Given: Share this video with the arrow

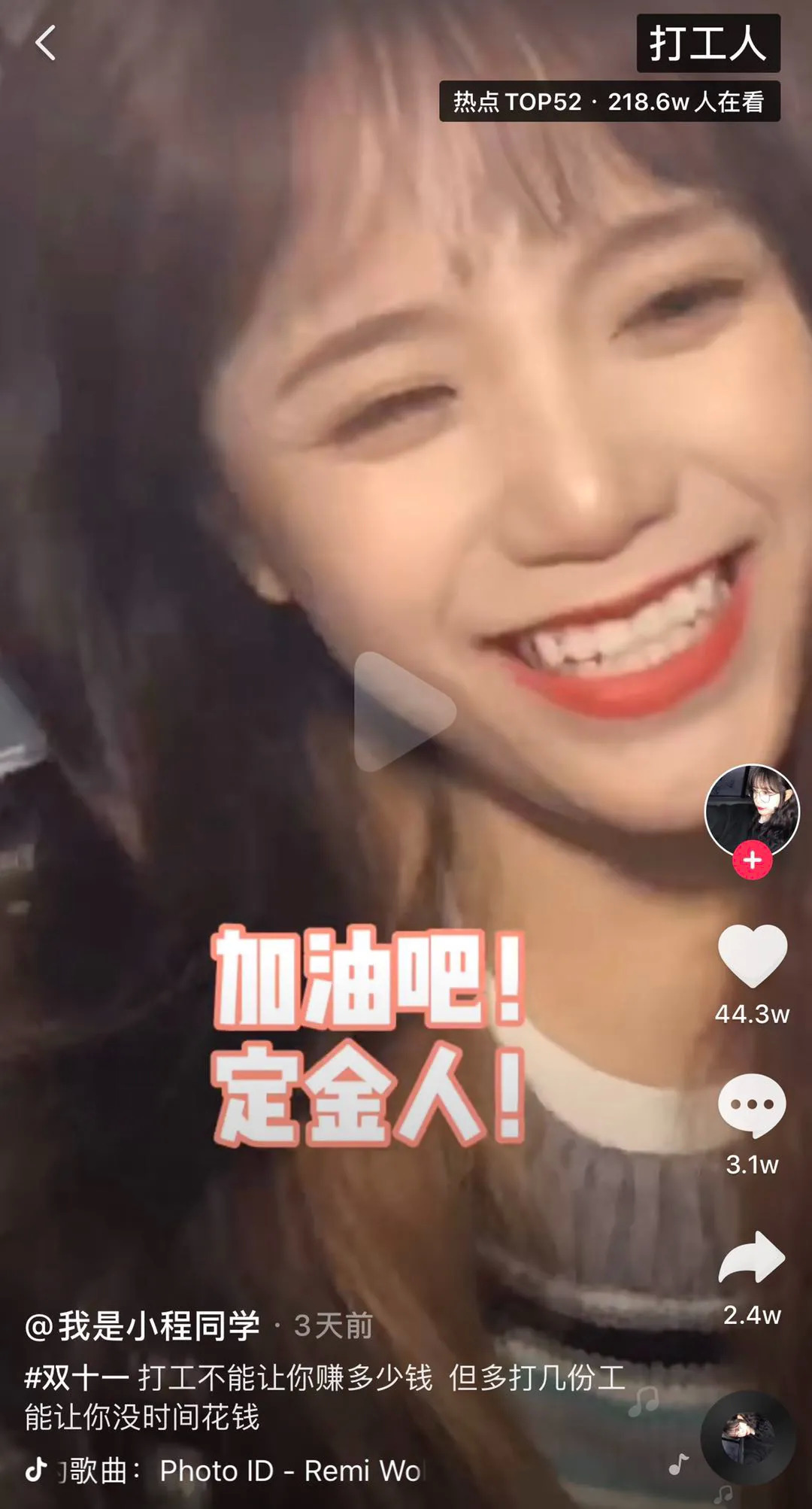Looking at the screenshot, I should (752, 1258).
